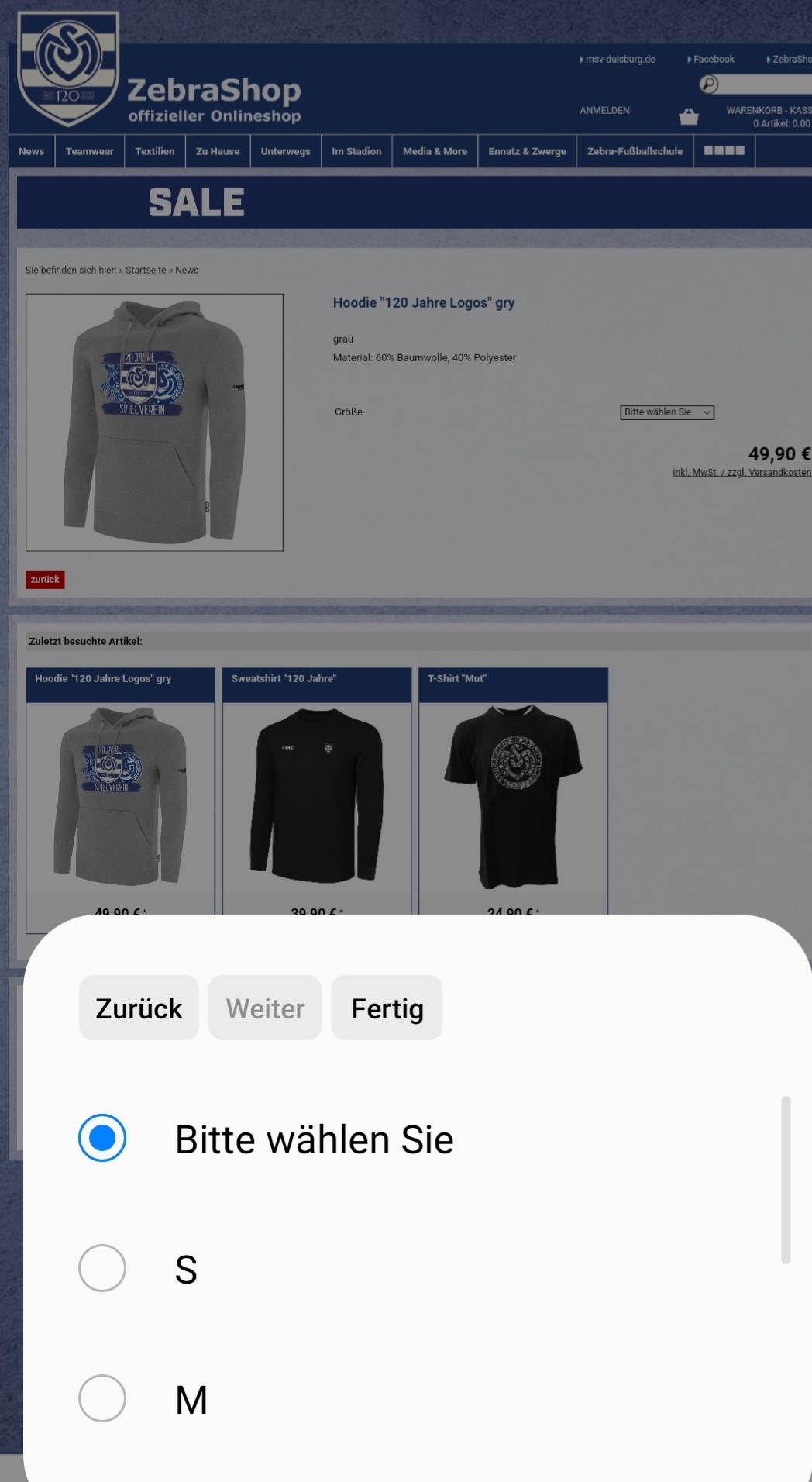Tap the search magnifier icon
This screenshot has height=1482, width=812.
click(708, 84)
